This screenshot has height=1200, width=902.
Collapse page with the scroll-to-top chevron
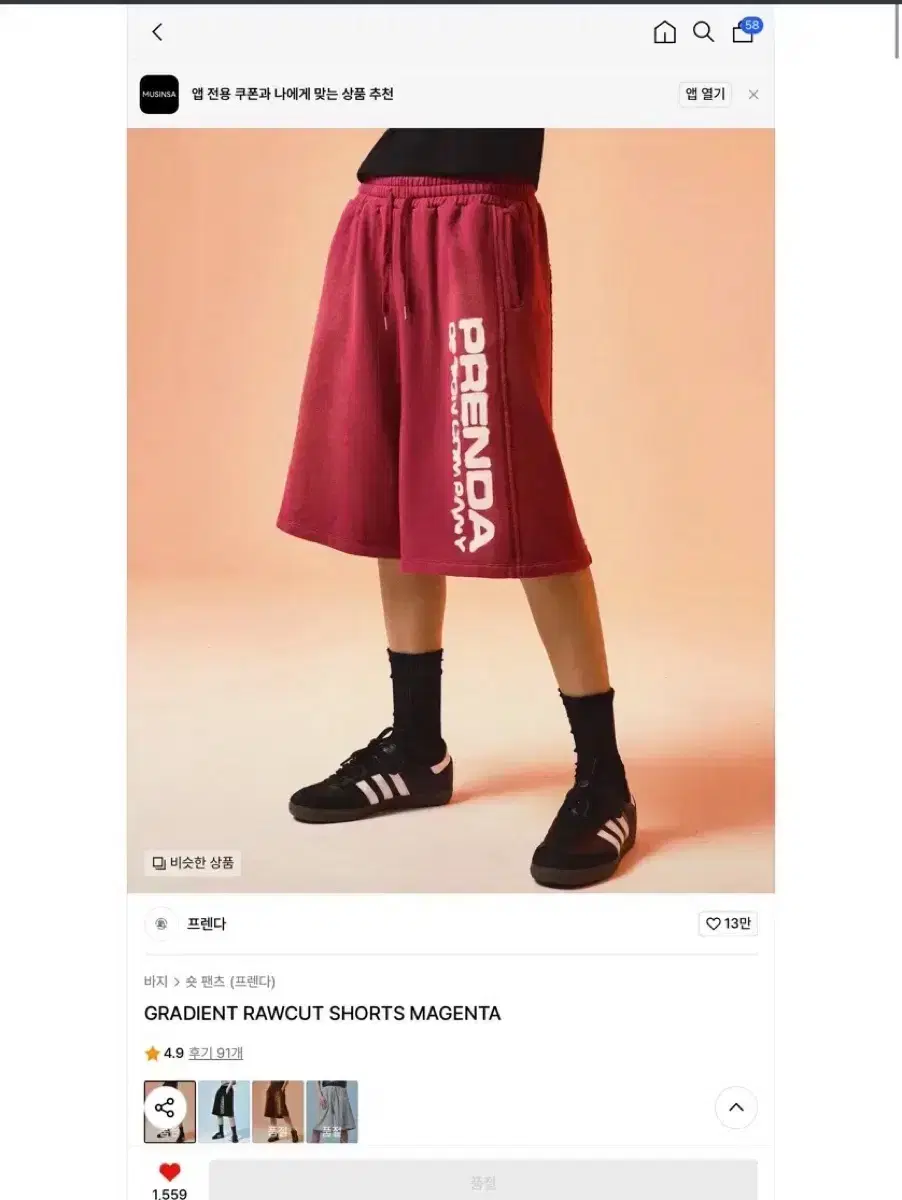pyautogui.click(x=736, y=1108)
